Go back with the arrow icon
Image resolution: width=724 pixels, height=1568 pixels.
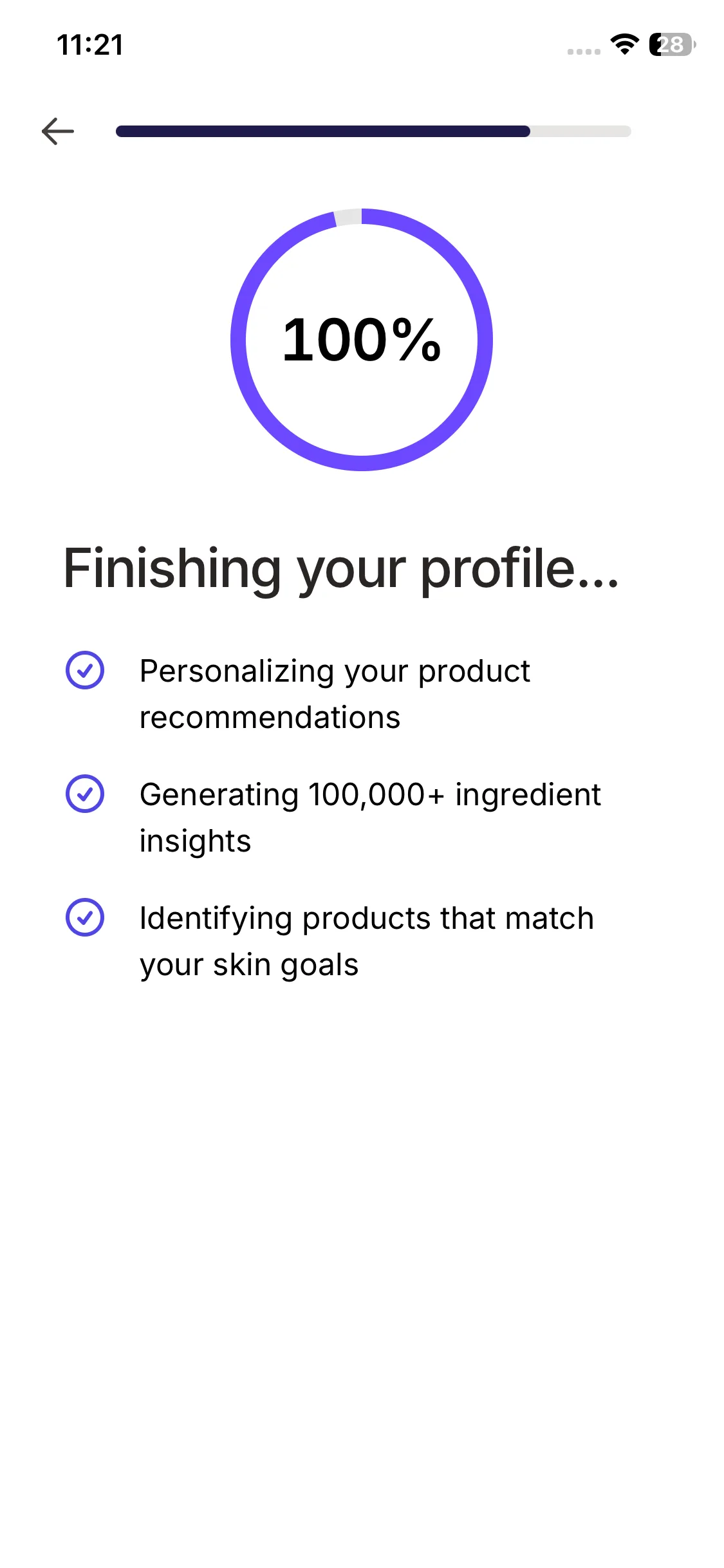click(58, 131)
